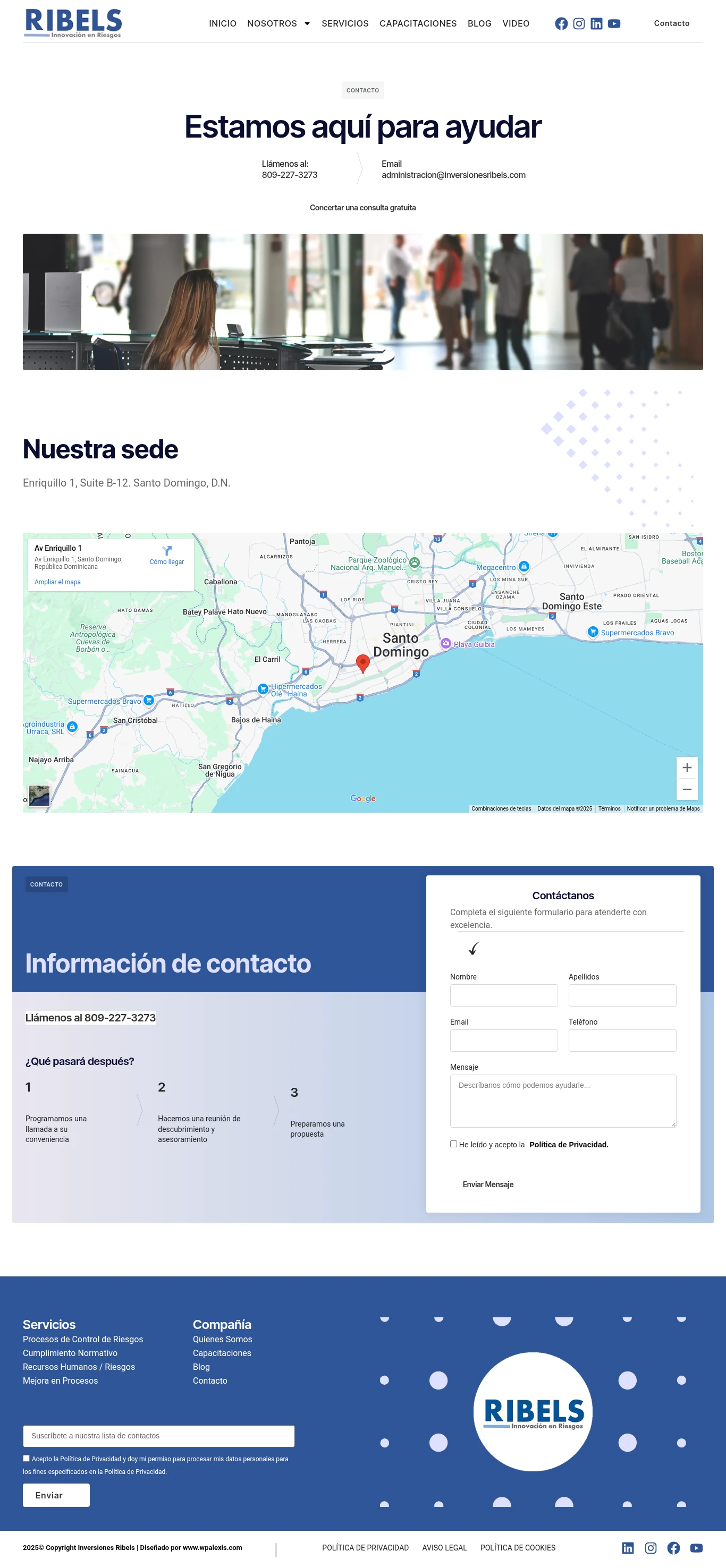The height and width of the screenshot is (1568, 726).
Task: Open the CAPACITACIONES page
Action: [418, 24]
